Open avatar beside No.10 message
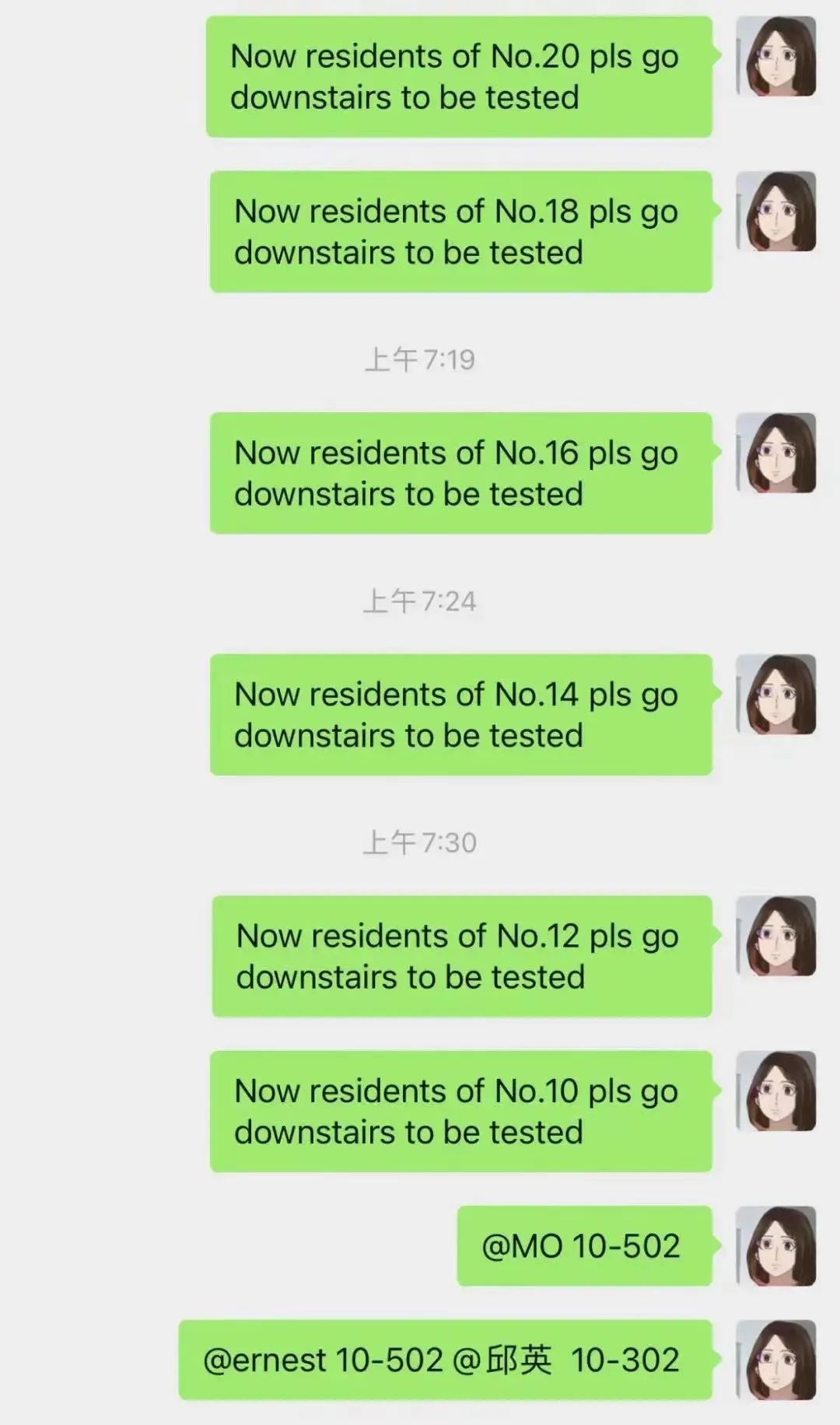Image resolution: width=840 pixels, height=1425 pixels. point(776,1091)
